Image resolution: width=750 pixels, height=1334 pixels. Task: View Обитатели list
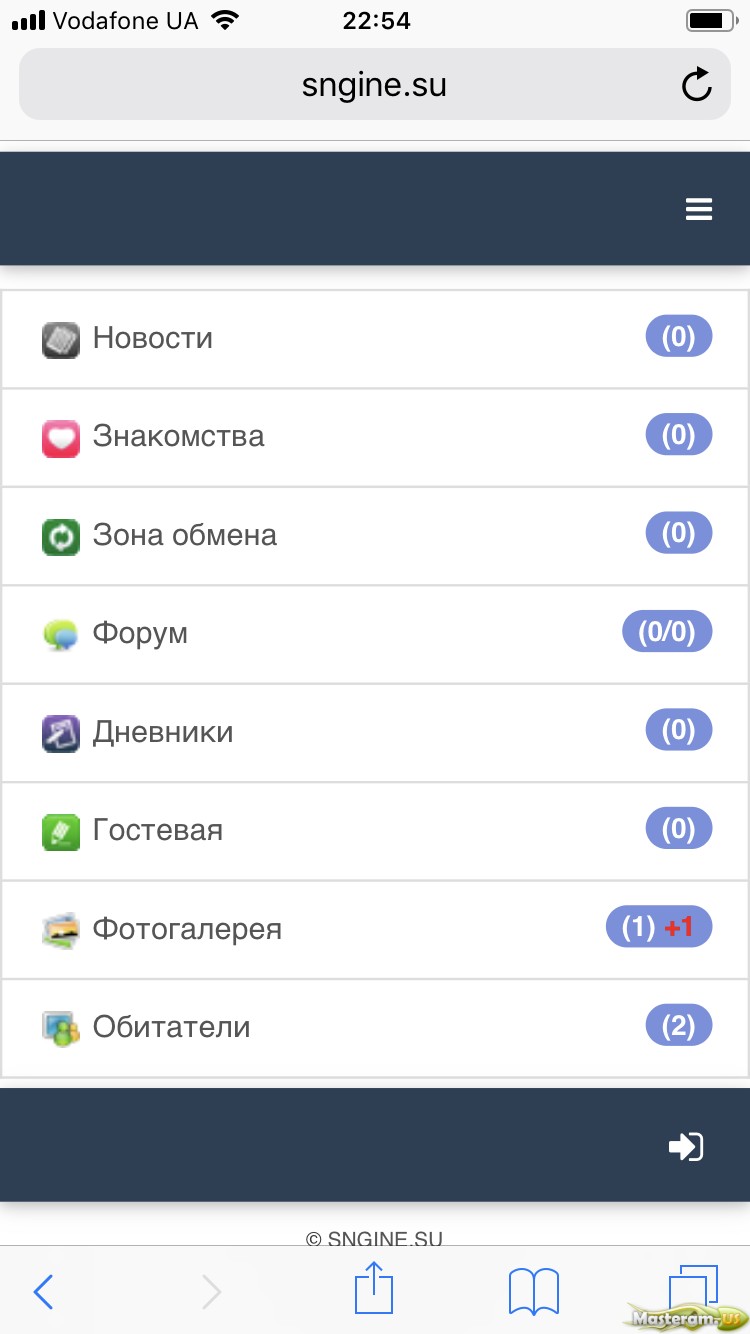(x=375, y=1028)
